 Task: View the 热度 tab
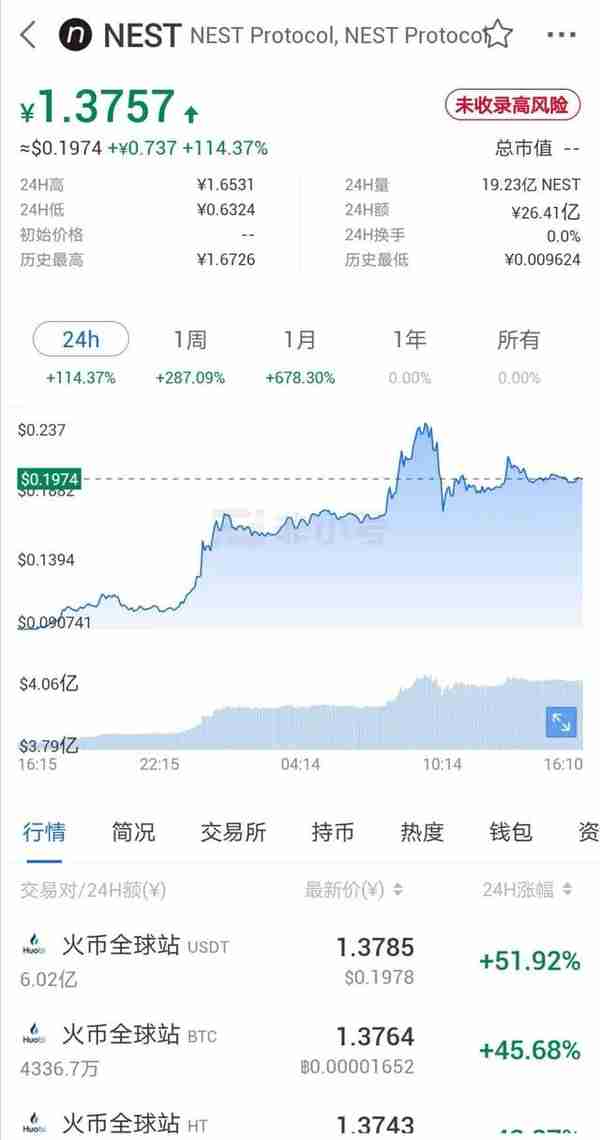[422, 832]
